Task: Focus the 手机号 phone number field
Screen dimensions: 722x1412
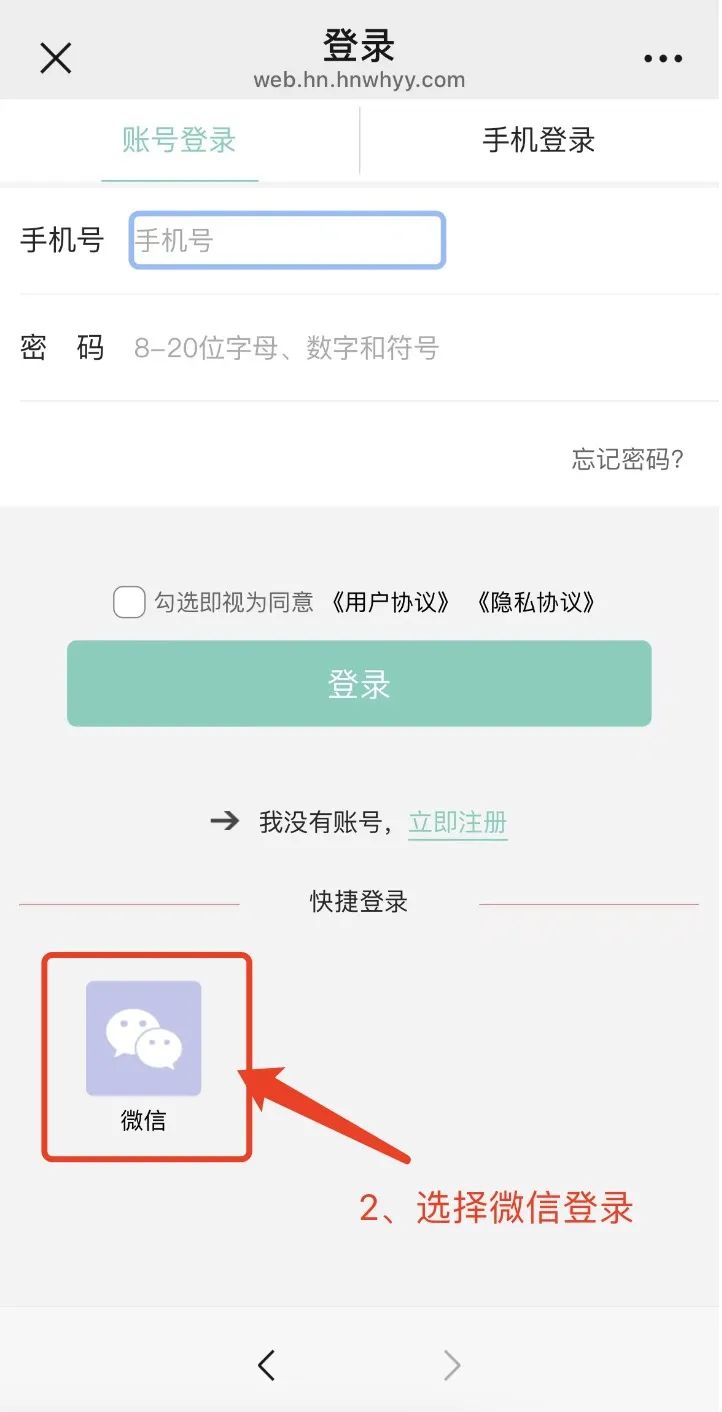Action: click(287, 240)
